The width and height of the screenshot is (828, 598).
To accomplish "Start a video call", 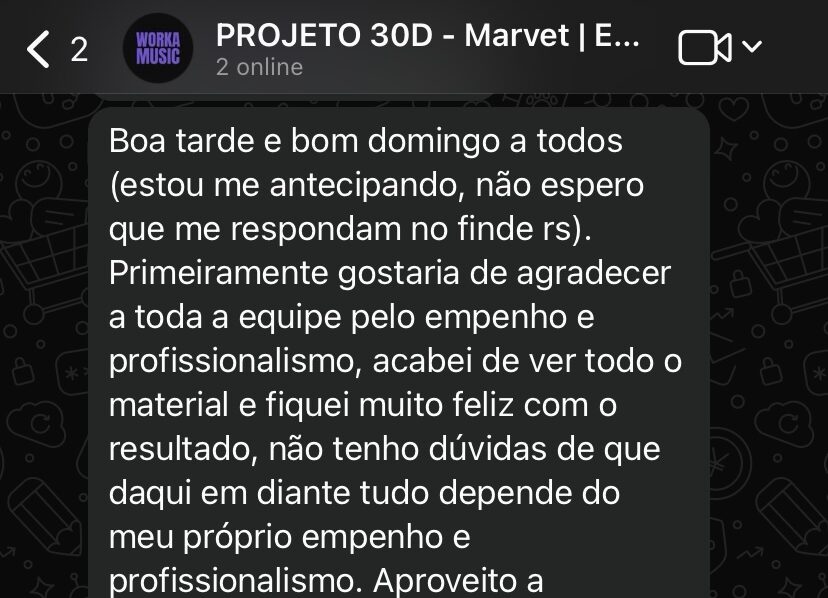I will pos(704,47).
